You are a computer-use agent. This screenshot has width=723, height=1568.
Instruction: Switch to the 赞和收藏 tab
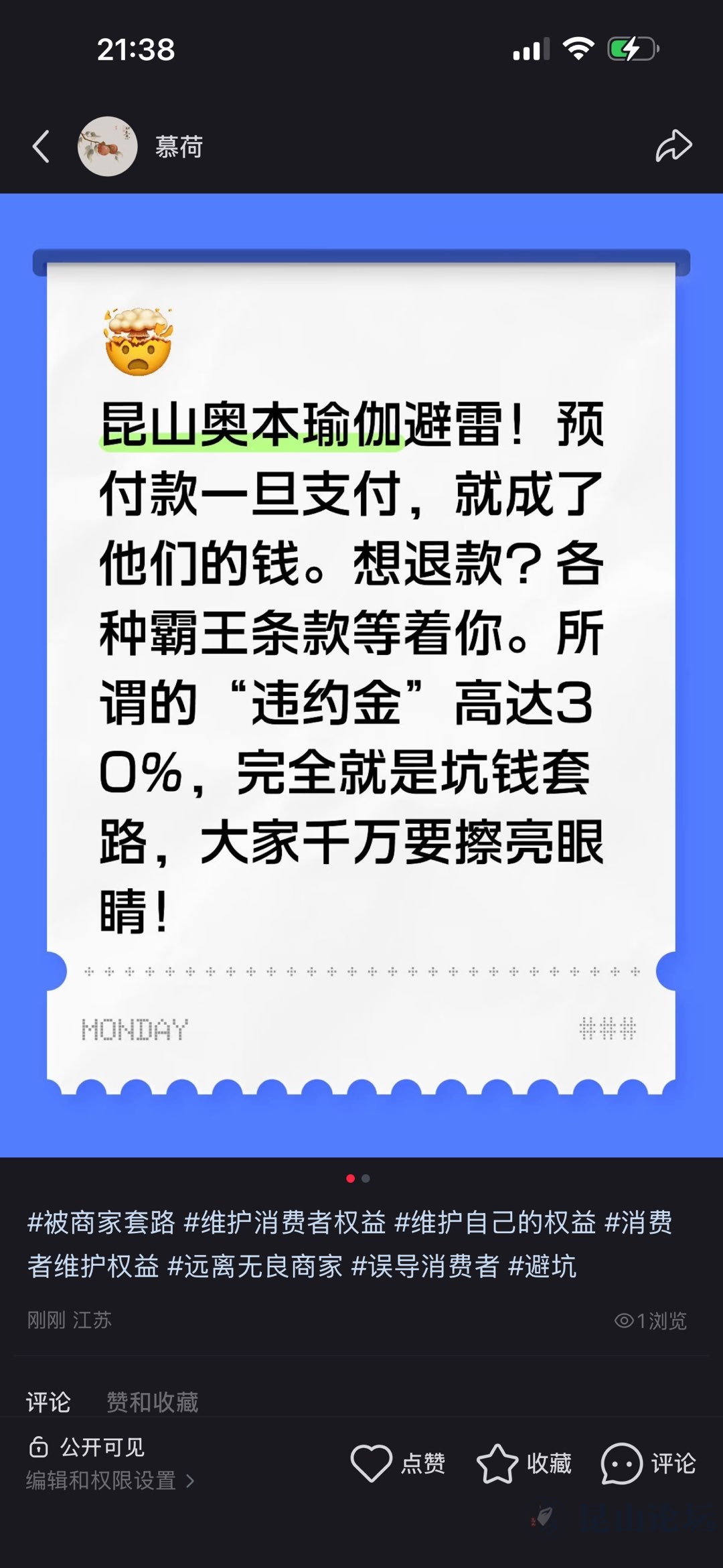(x=153, y=1402)
